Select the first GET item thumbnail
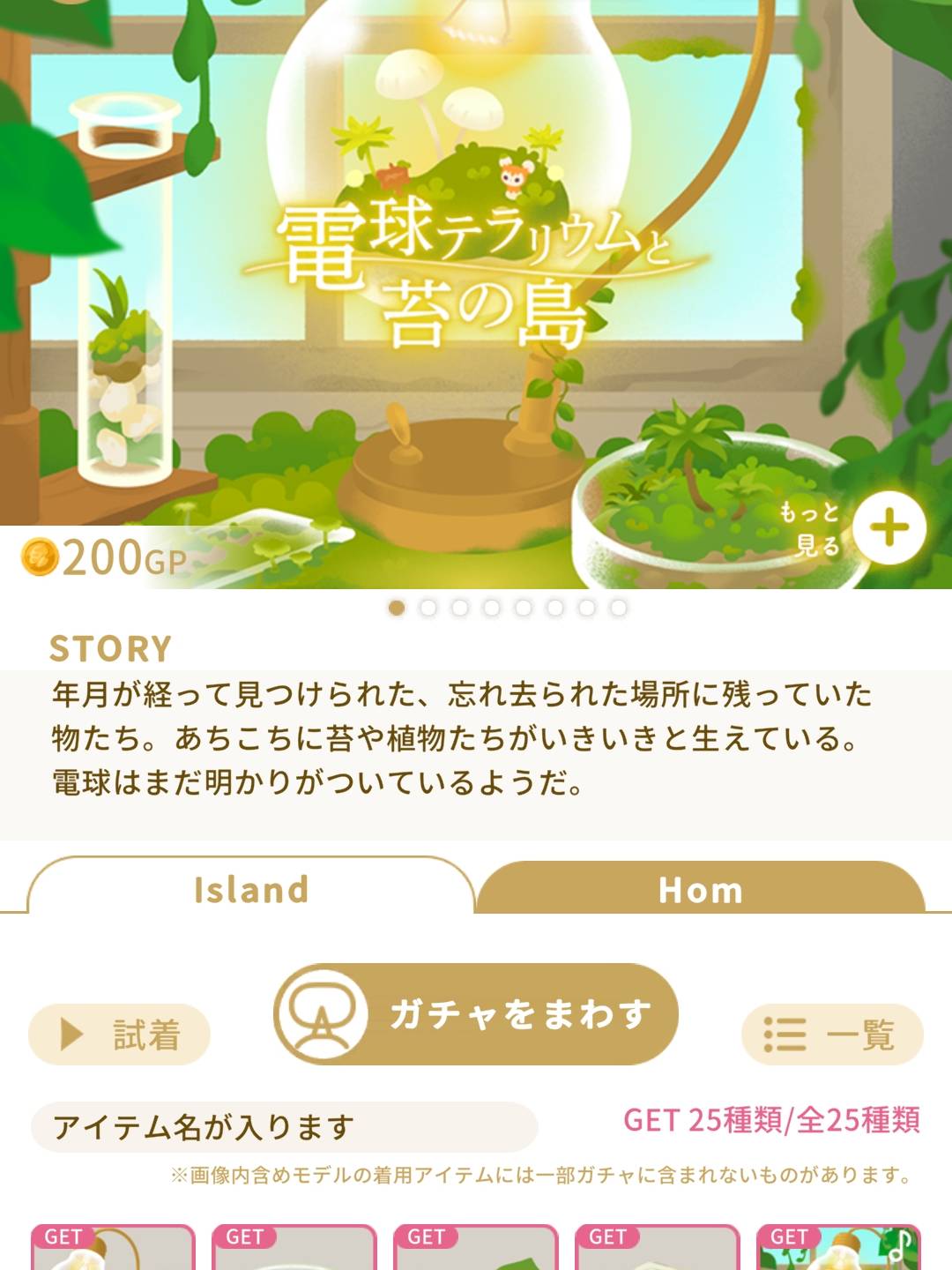Screen dimensions: 952x1270 113,1248
